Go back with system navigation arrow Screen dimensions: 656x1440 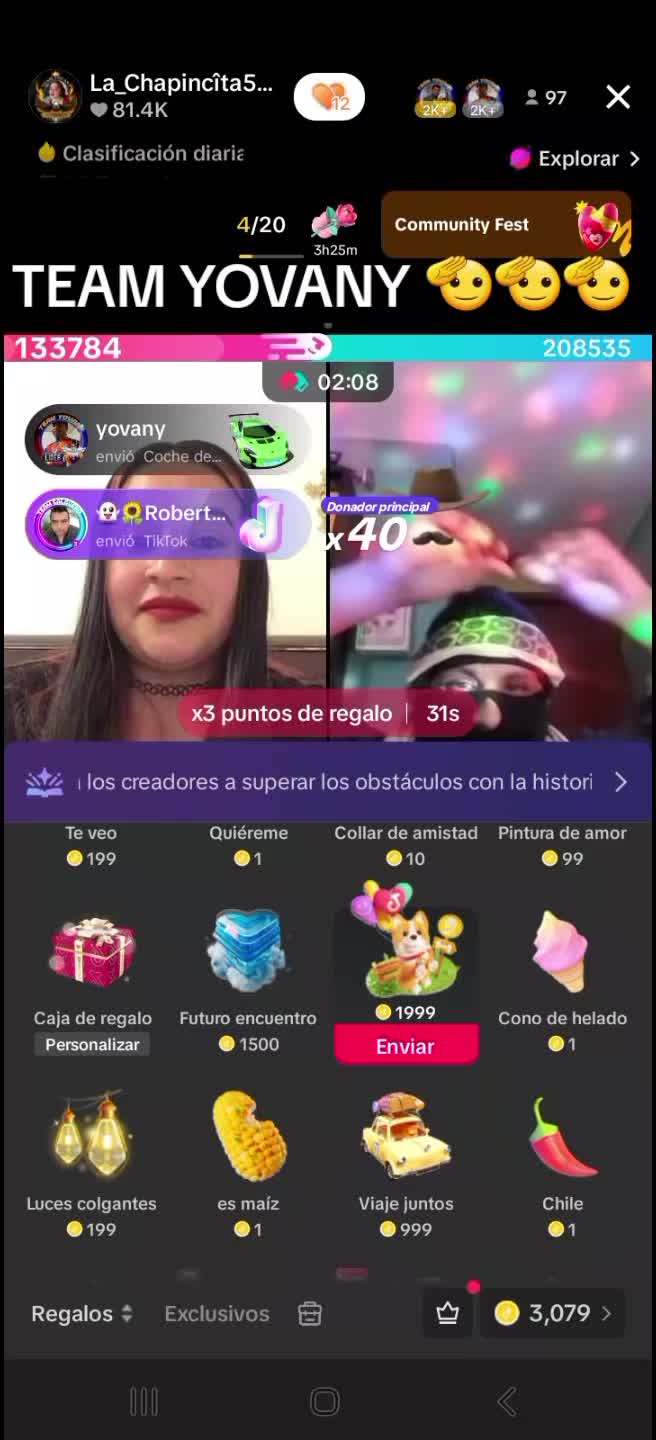[x=507, y=1401]
